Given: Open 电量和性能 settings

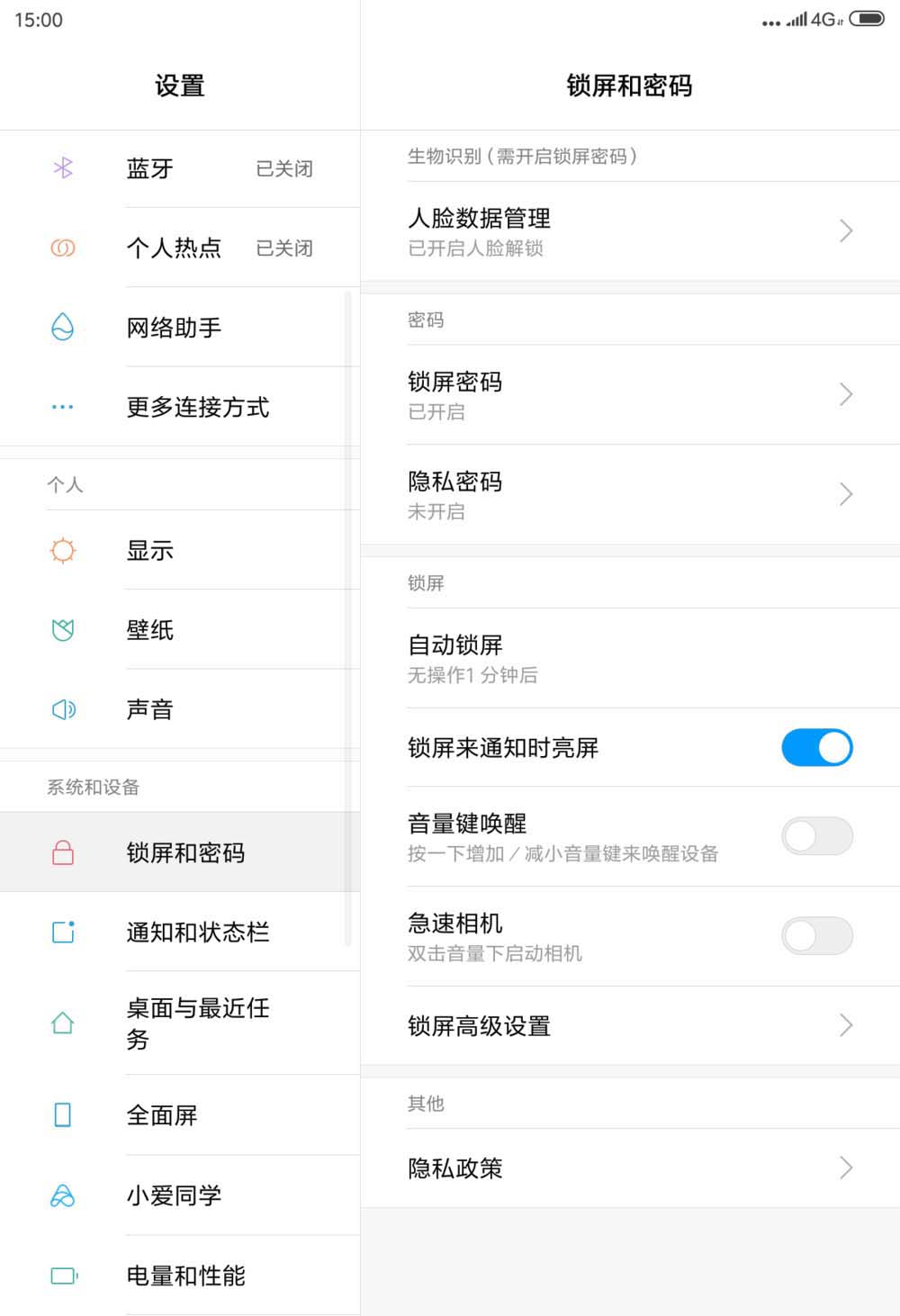Looking at the screenshot, I should click(x=180, y=1275).
